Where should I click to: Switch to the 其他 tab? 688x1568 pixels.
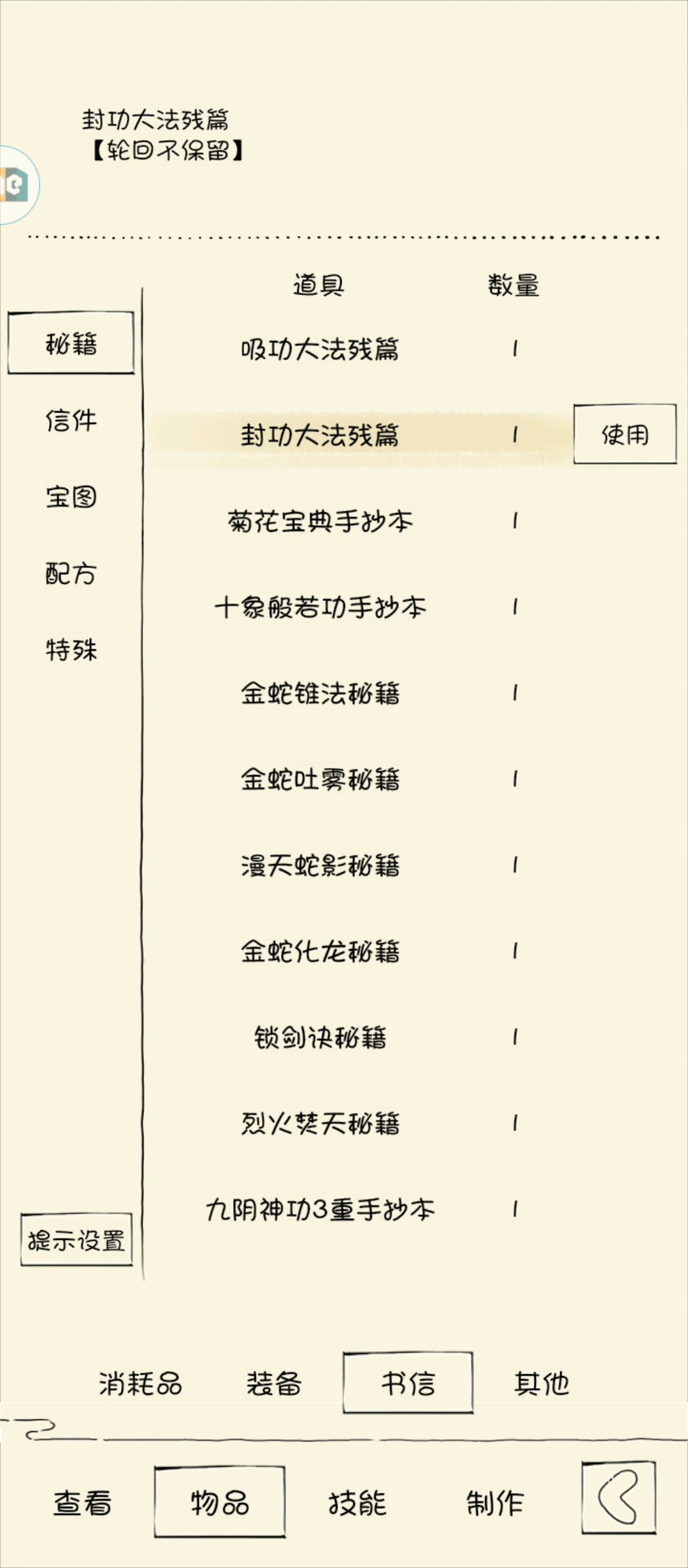541,1383
